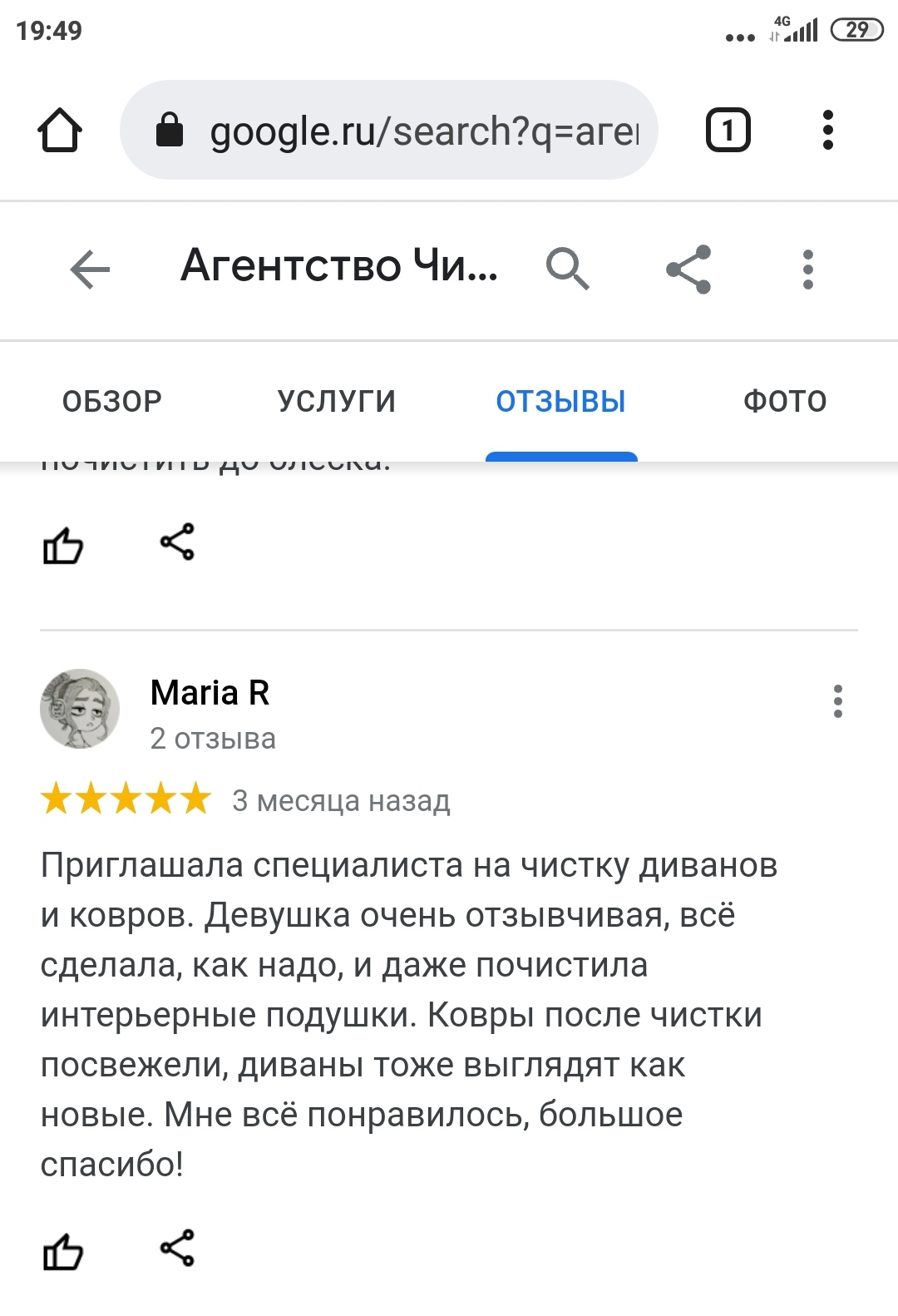Open the browser tab switcher
898x1316 pixels.
point(728,131)
